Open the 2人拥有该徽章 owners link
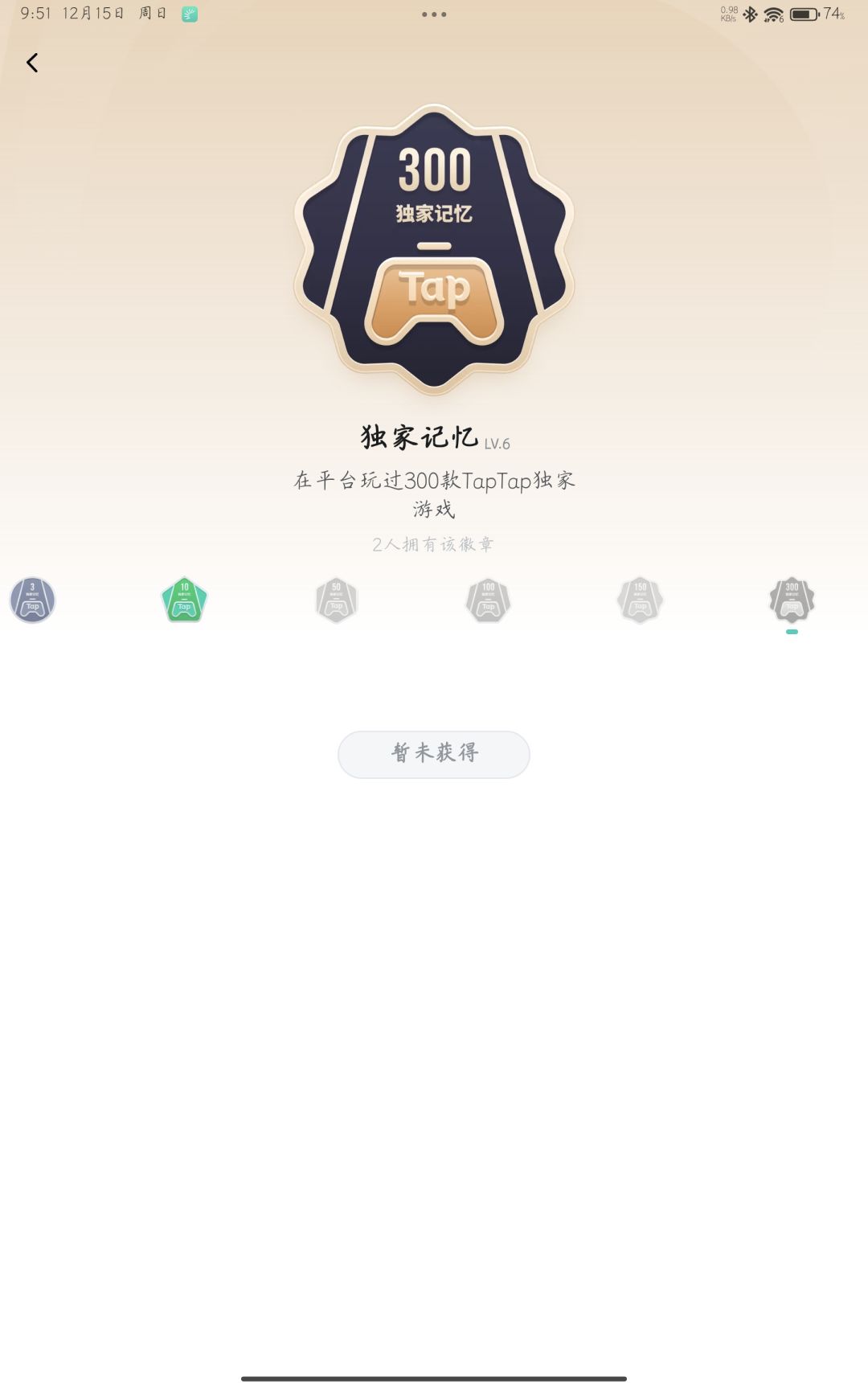 (x=434, y=543)
